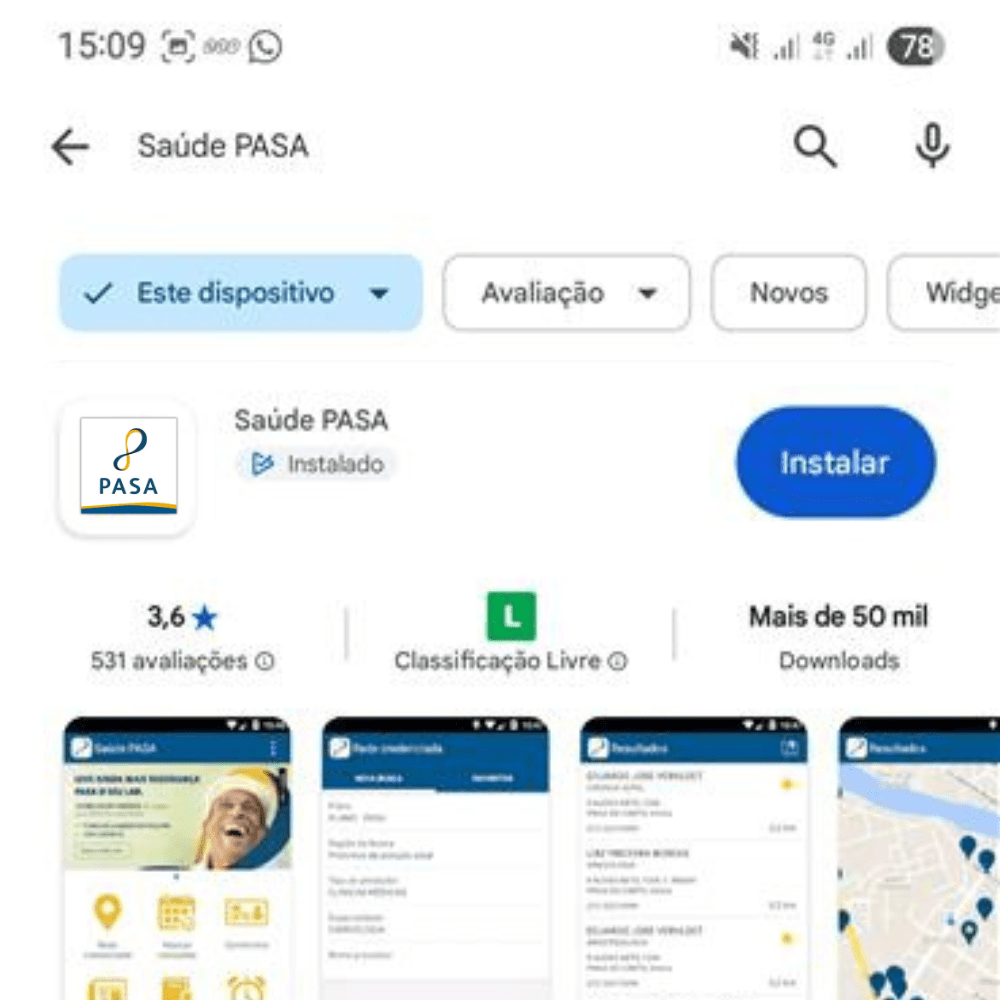Start voice search with microphone
The image size is (1000, 1000).
click(x=932, y=148)
